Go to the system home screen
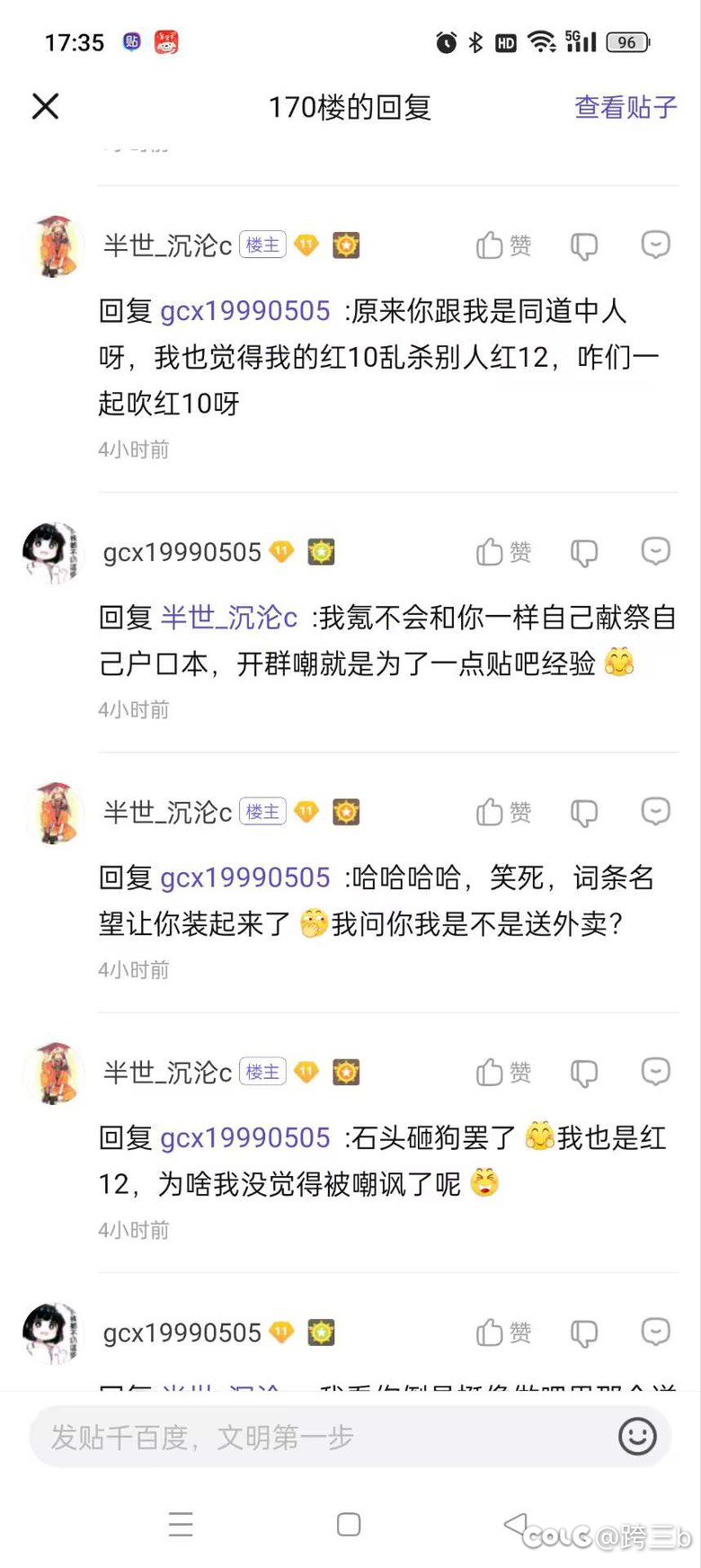The image size is (701, 1568). pyautogui.click(x=349, y=1524)
